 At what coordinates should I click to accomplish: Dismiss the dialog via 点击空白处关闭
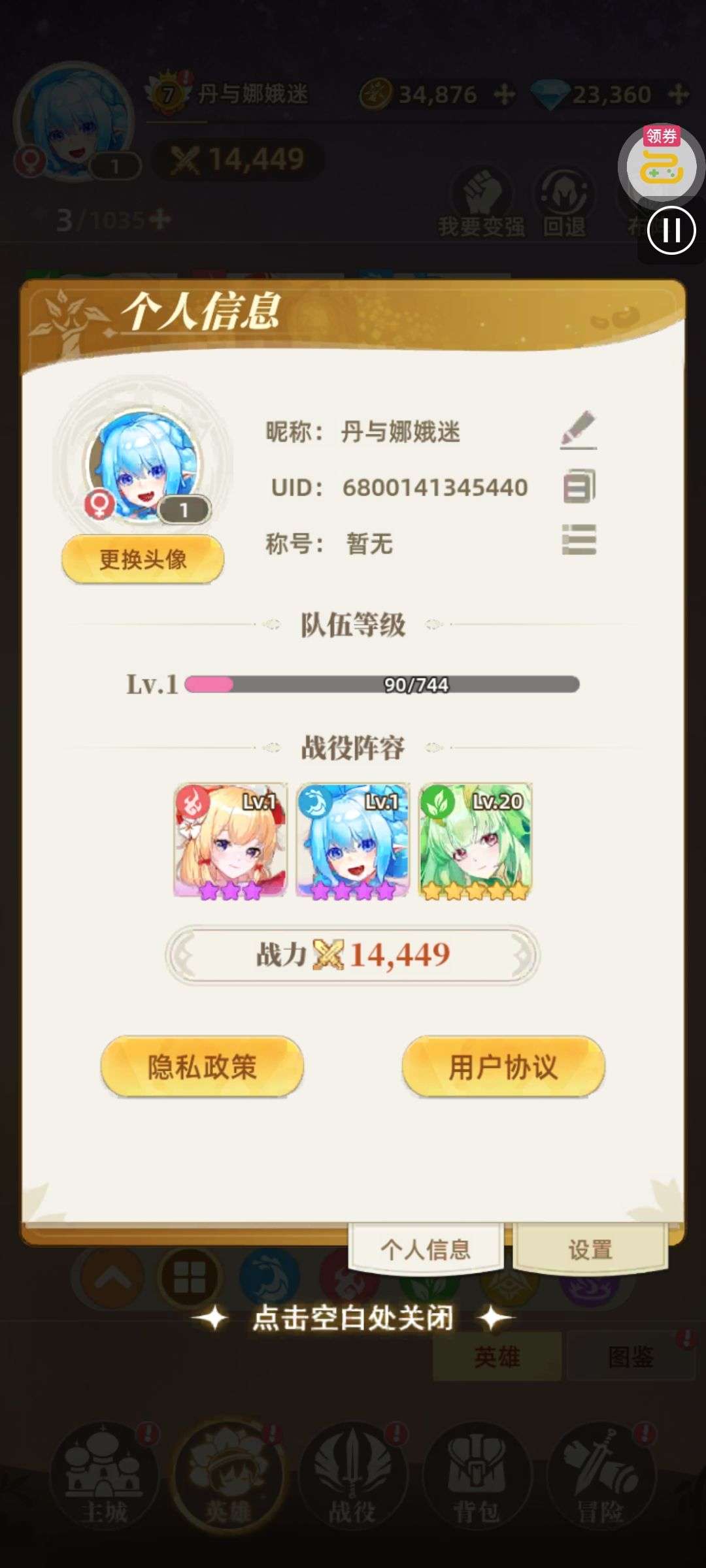coord(353,1317)
